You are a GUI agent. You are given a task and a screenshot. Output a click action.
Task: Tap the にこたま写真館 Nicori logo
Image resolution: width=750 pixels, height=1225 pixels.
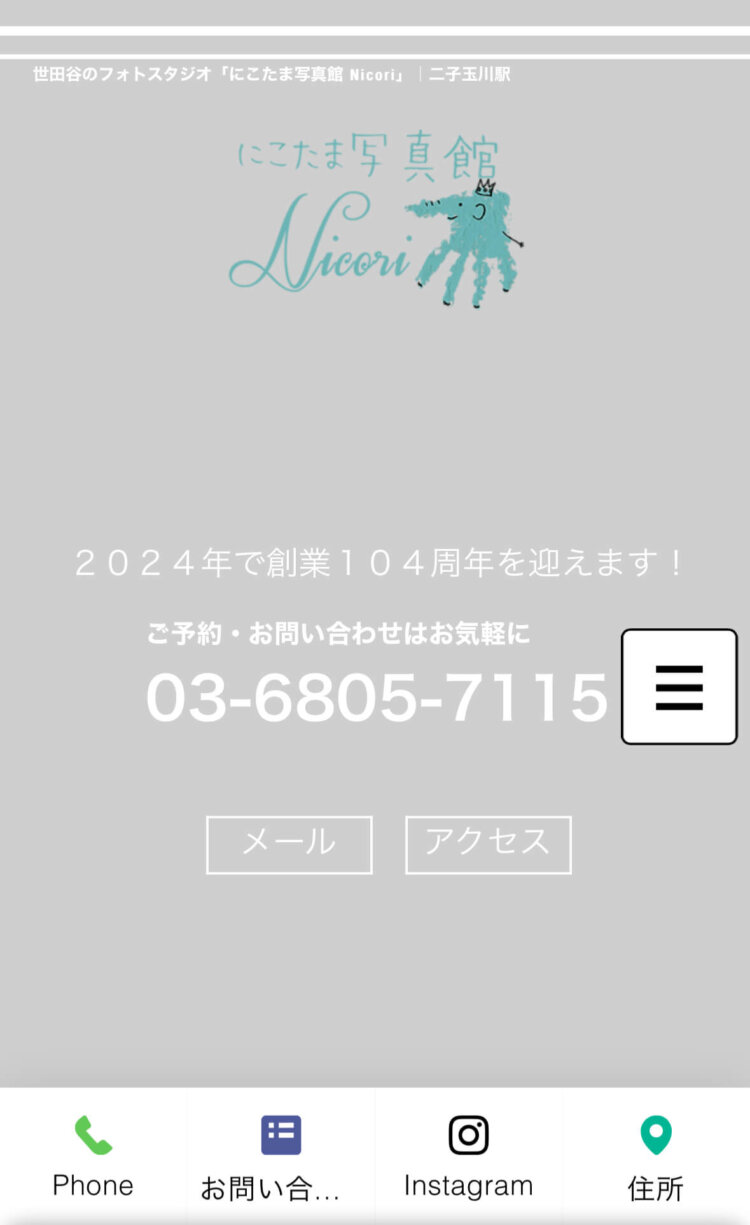[376, 222]
